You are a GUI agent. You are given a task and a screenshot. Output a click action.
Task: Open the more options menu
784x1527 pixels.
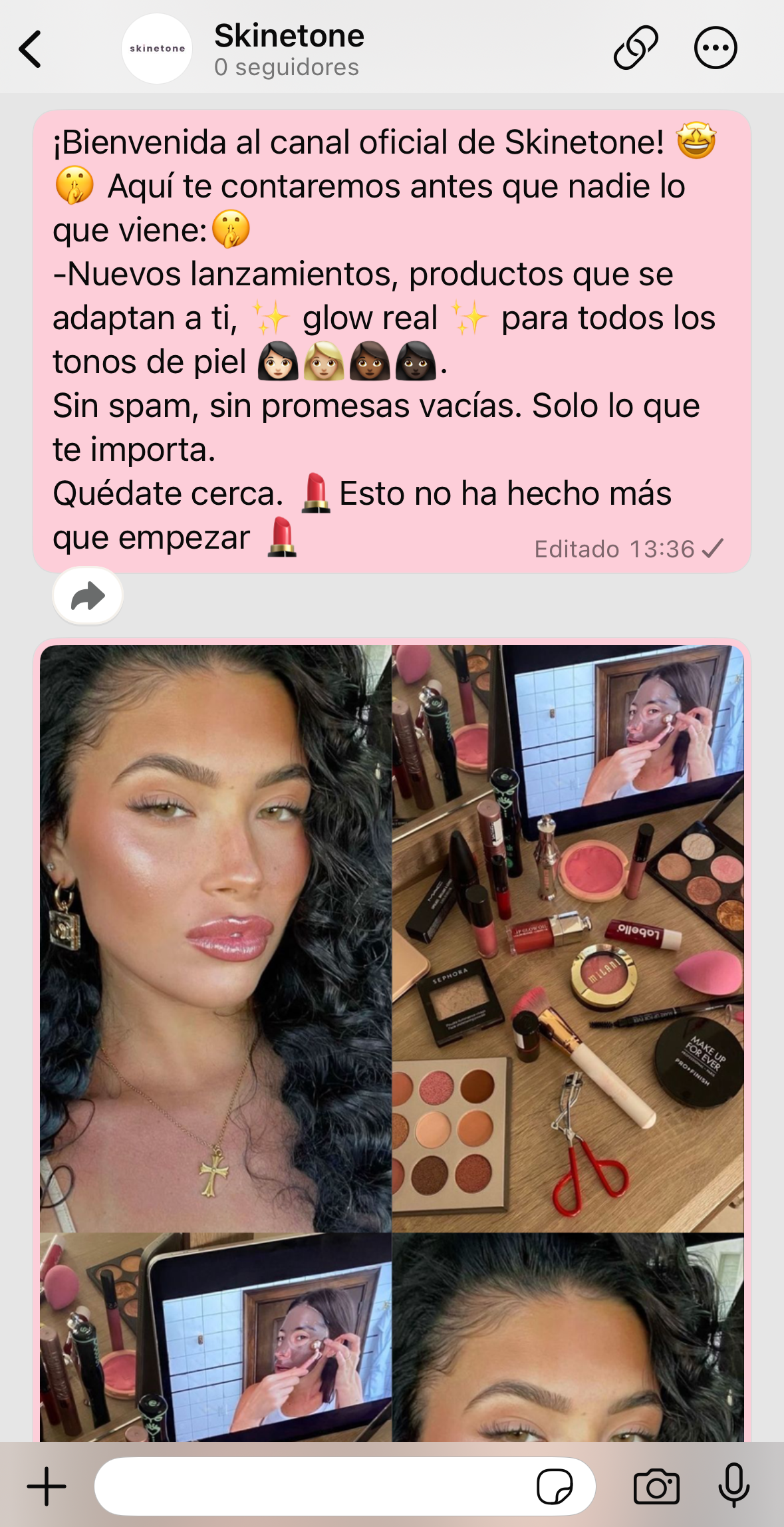pyautogui.click(x=716, y=48)
